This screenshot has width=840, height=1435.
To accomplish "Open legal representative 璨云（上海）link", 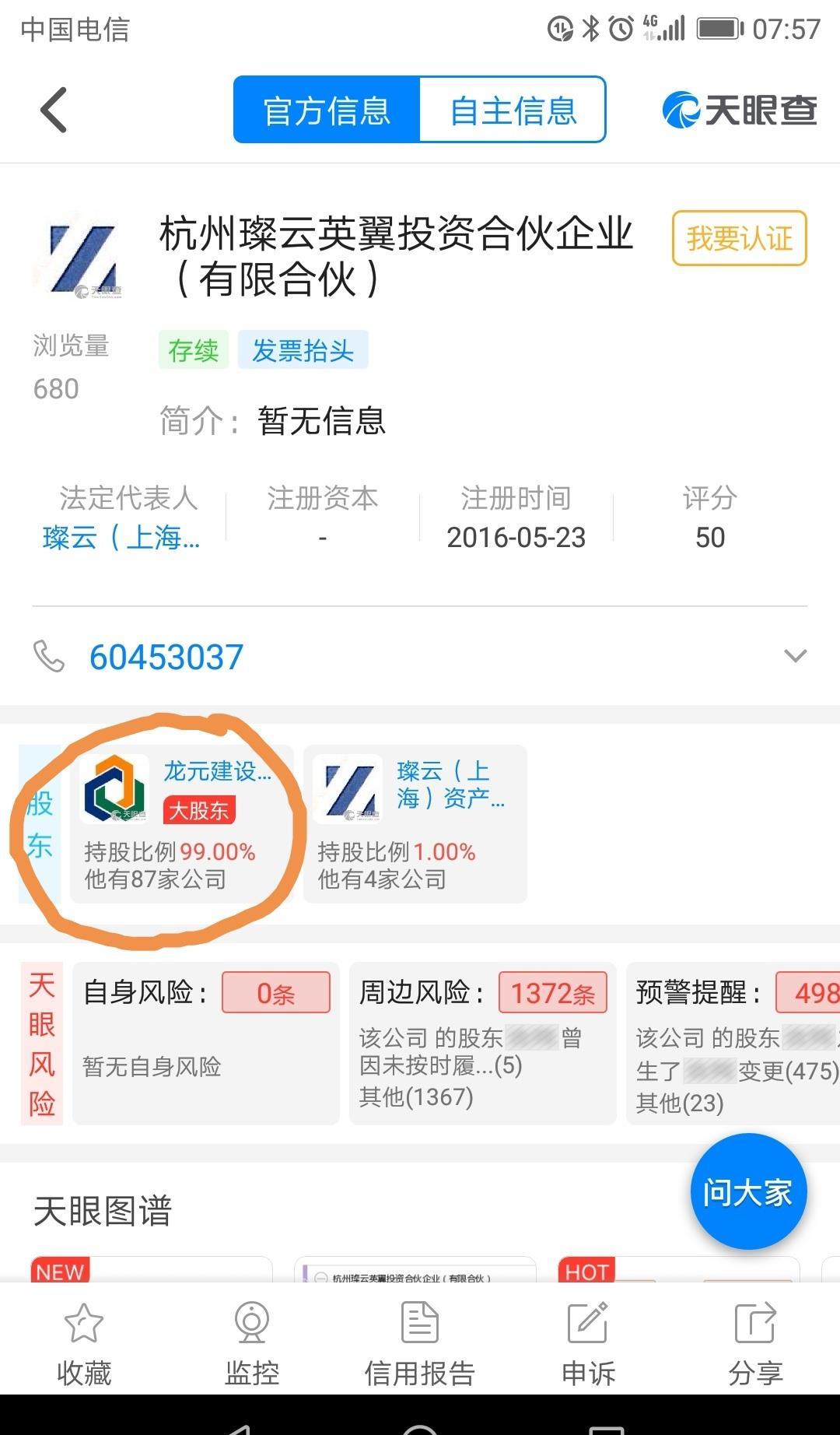I will [x=121, y=538].
